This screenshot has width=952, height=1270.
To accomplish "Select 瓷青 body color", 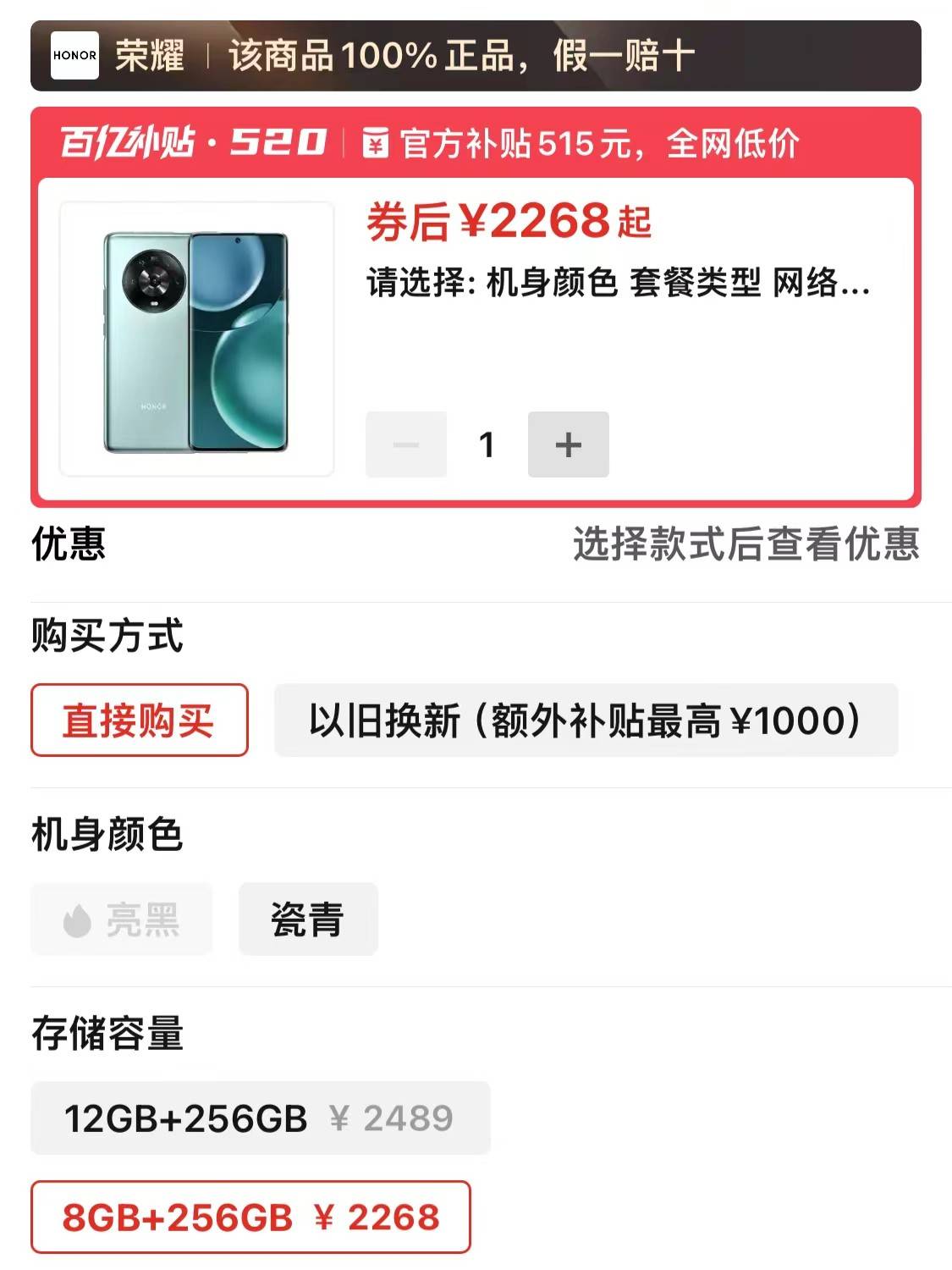I will [308, 919].
